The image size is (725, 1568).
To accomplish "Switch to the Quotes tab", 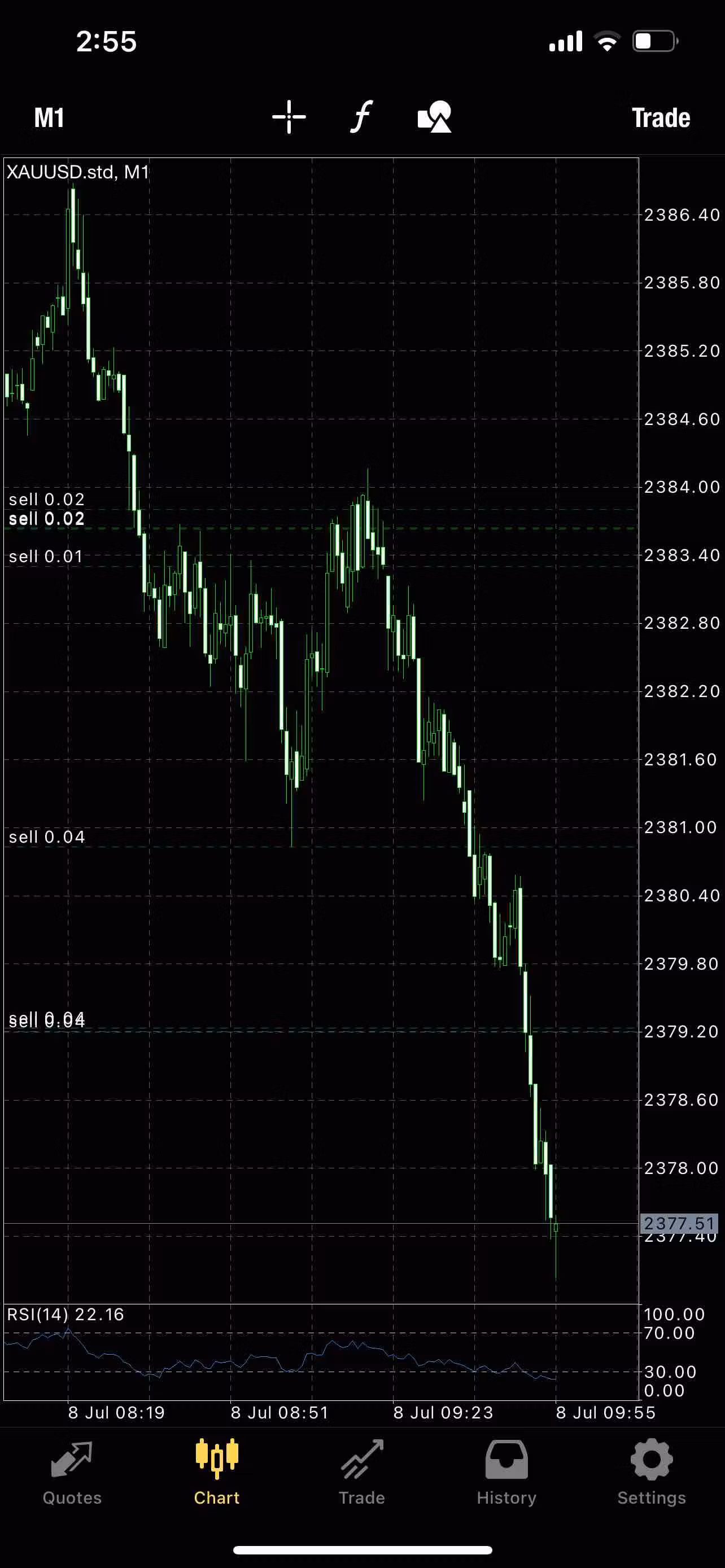I will pos(72,1472).
